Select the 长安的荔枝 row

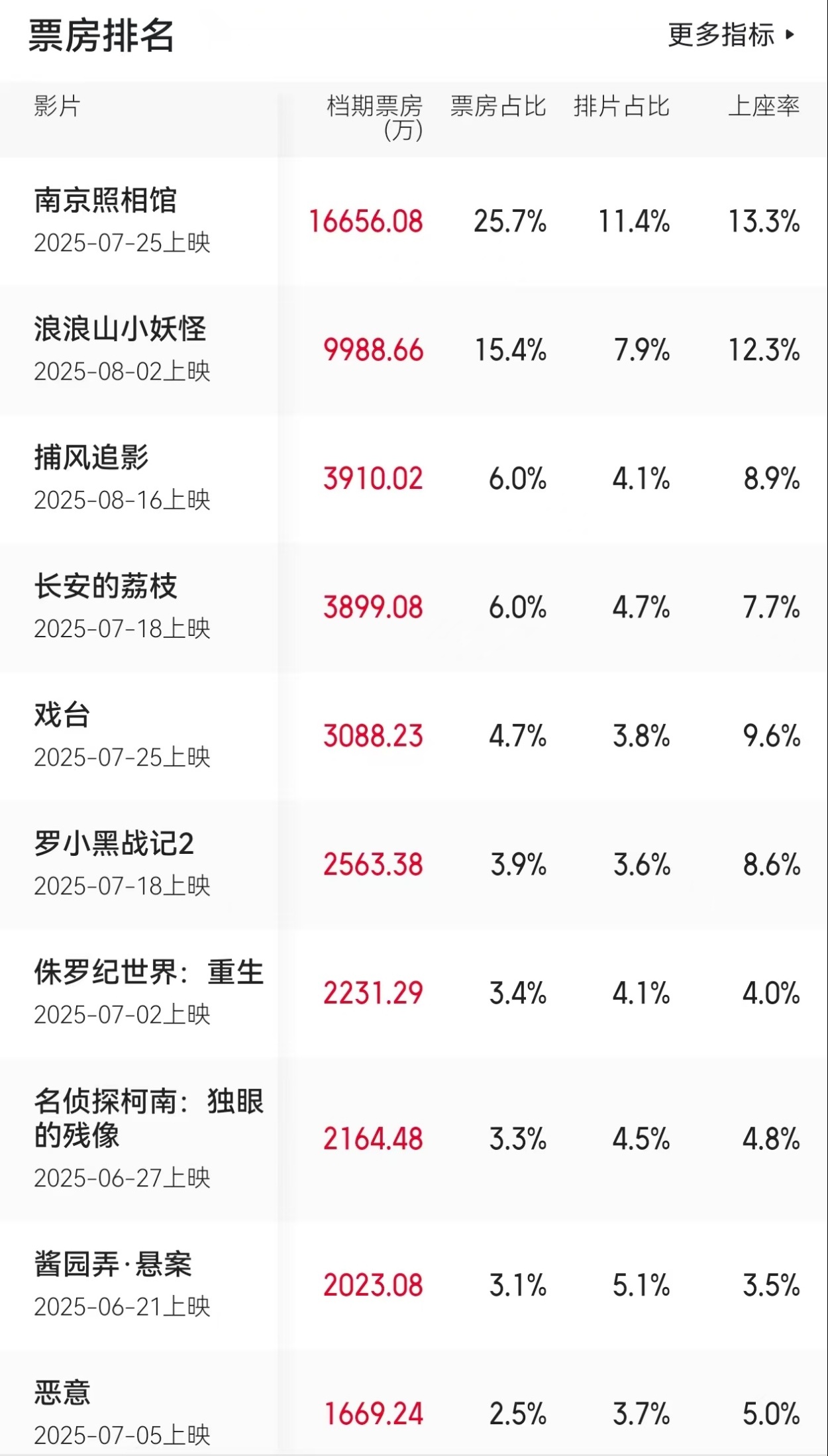[x=414, y=607]
